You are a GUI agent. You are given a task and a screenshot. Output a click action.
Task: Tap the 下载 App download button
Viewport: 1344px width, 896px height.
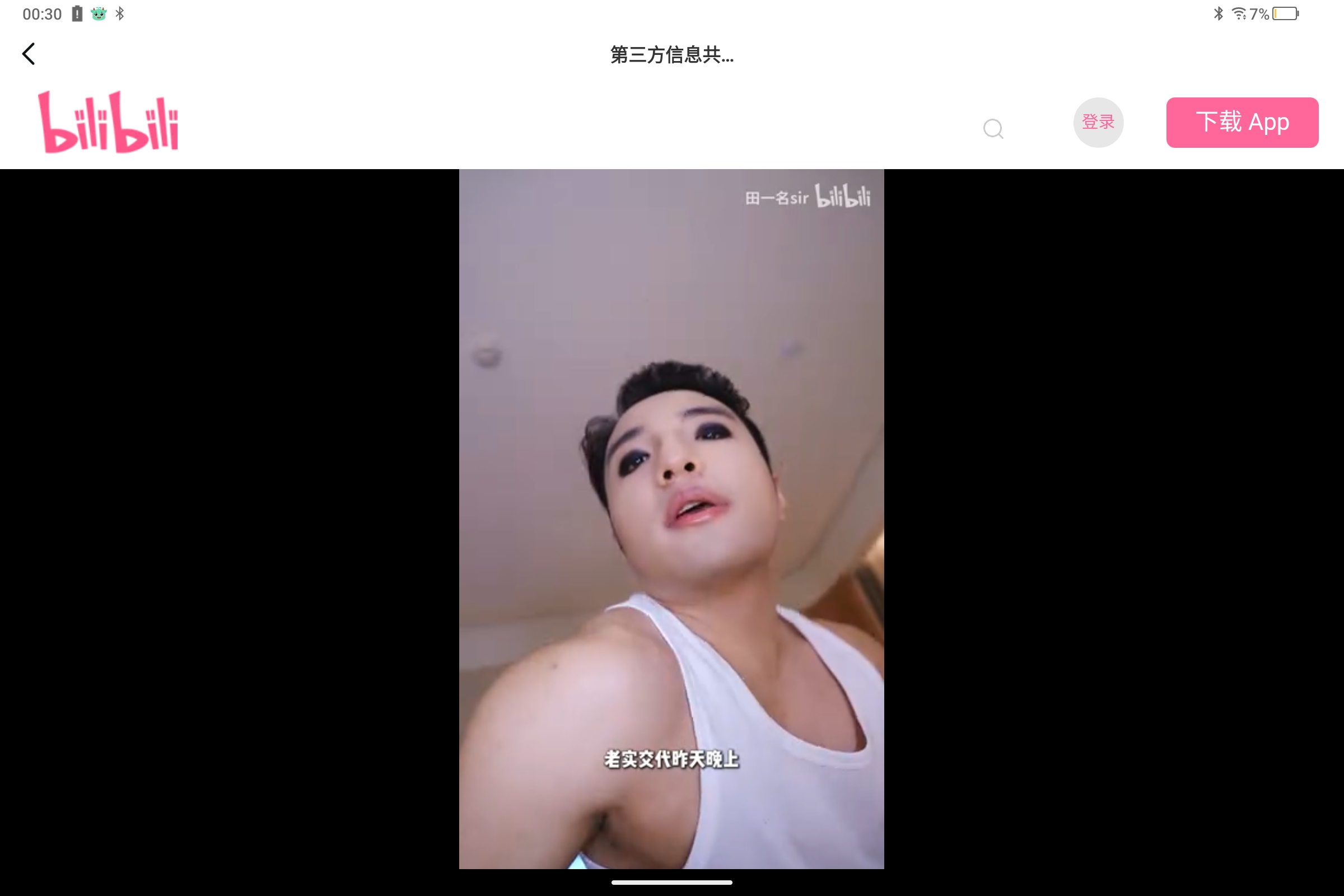pyautogui.click(x=1242, y=122)
